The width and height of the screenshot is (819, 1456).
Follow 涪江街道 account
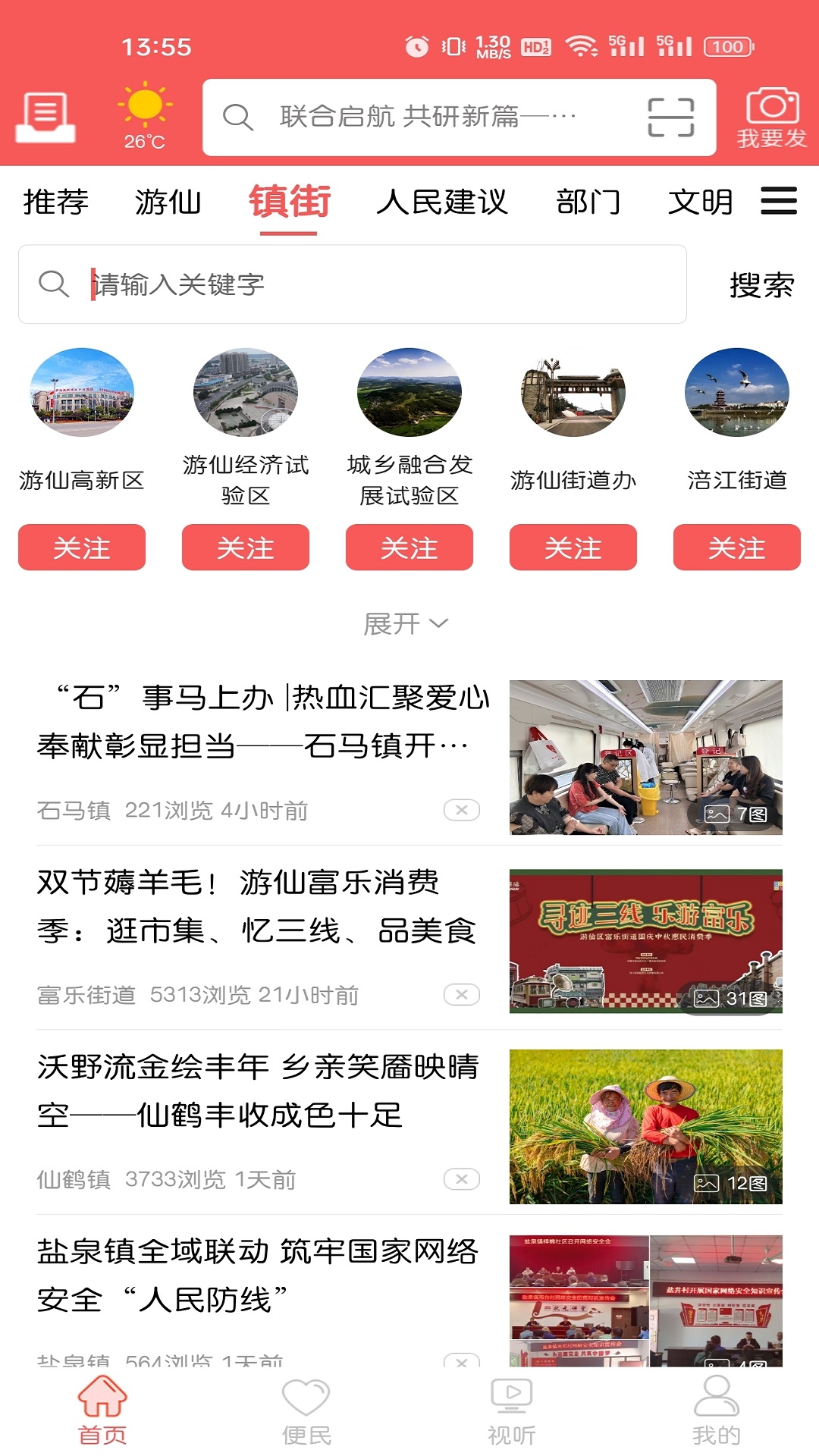[x=736, y=547]
